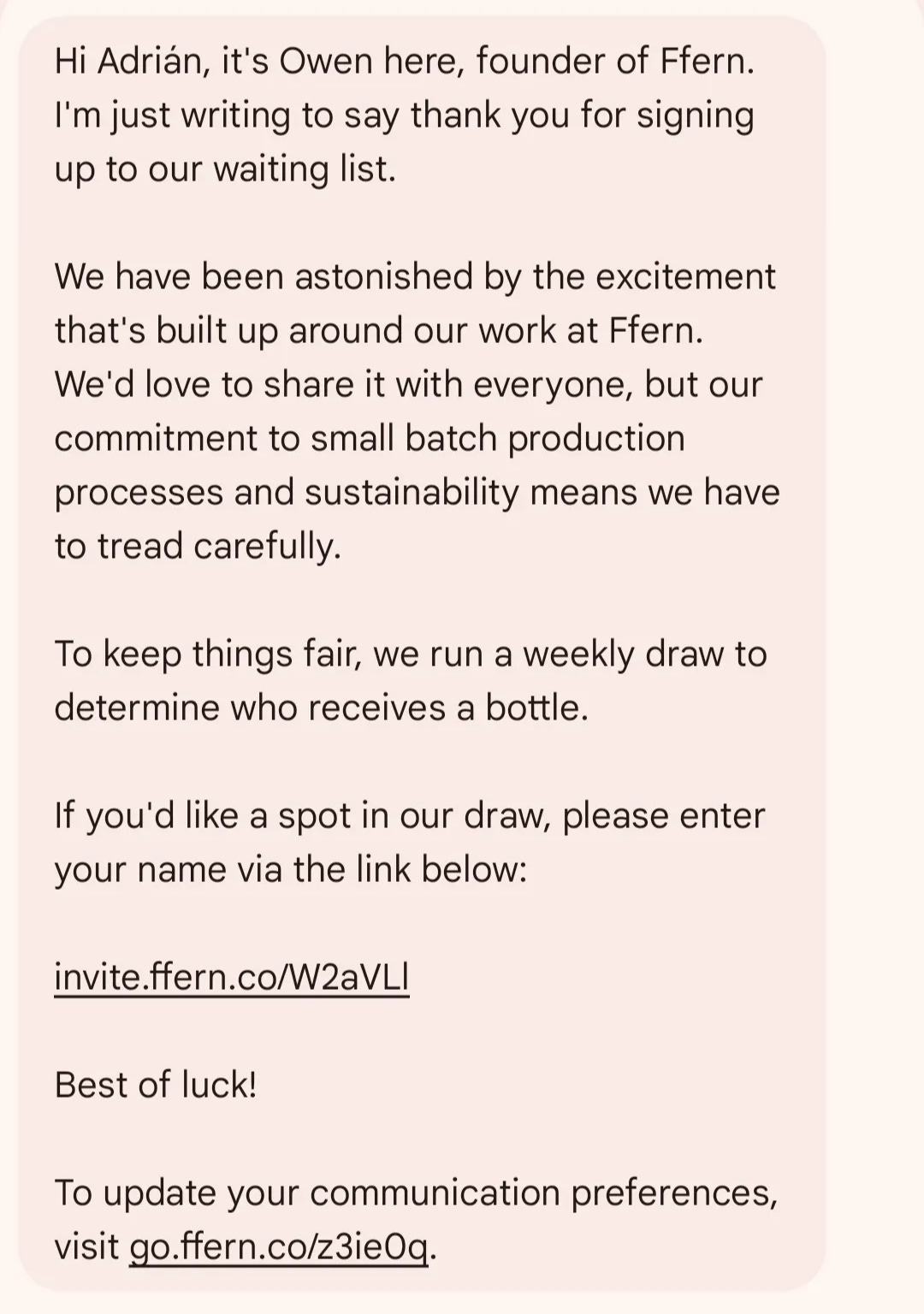This screenshot has height=1314, width=924.
Task: Open the go.ffern.co/z3ie0q preferences link
Action: click(x=279, y=1246)
